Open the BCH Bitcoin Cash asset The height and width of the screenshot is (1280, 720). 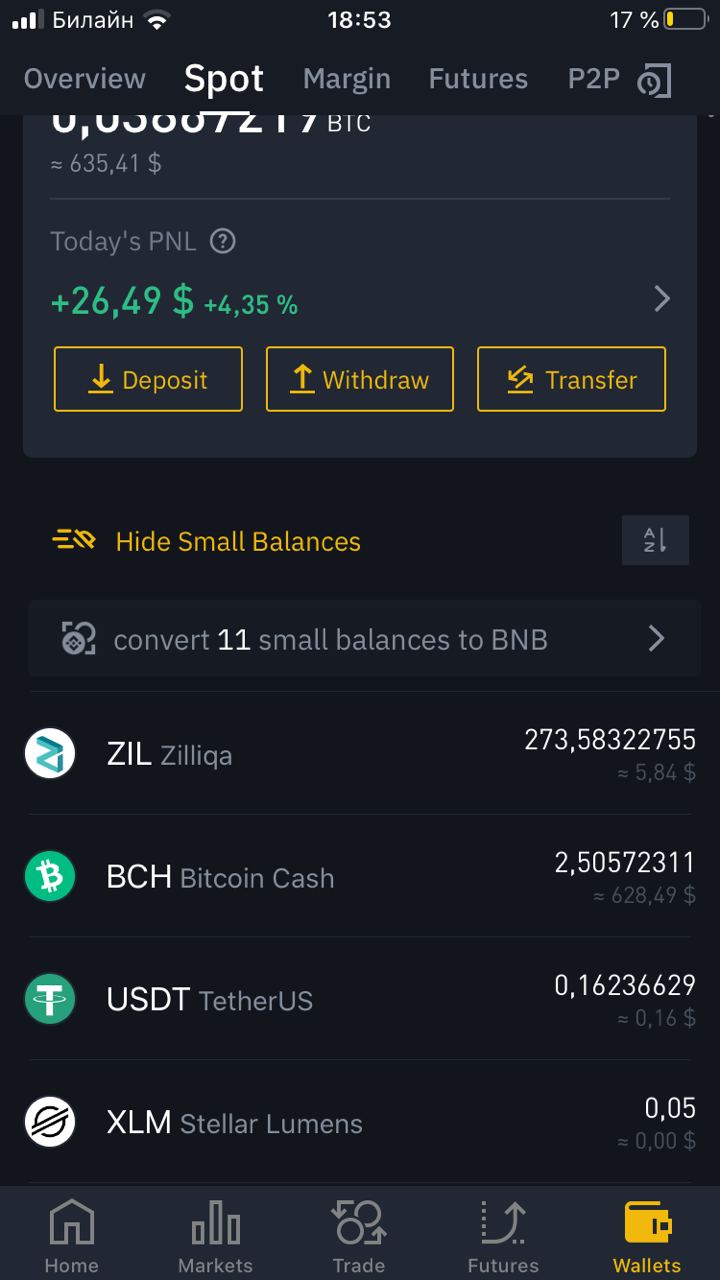(x=360, y=877)
